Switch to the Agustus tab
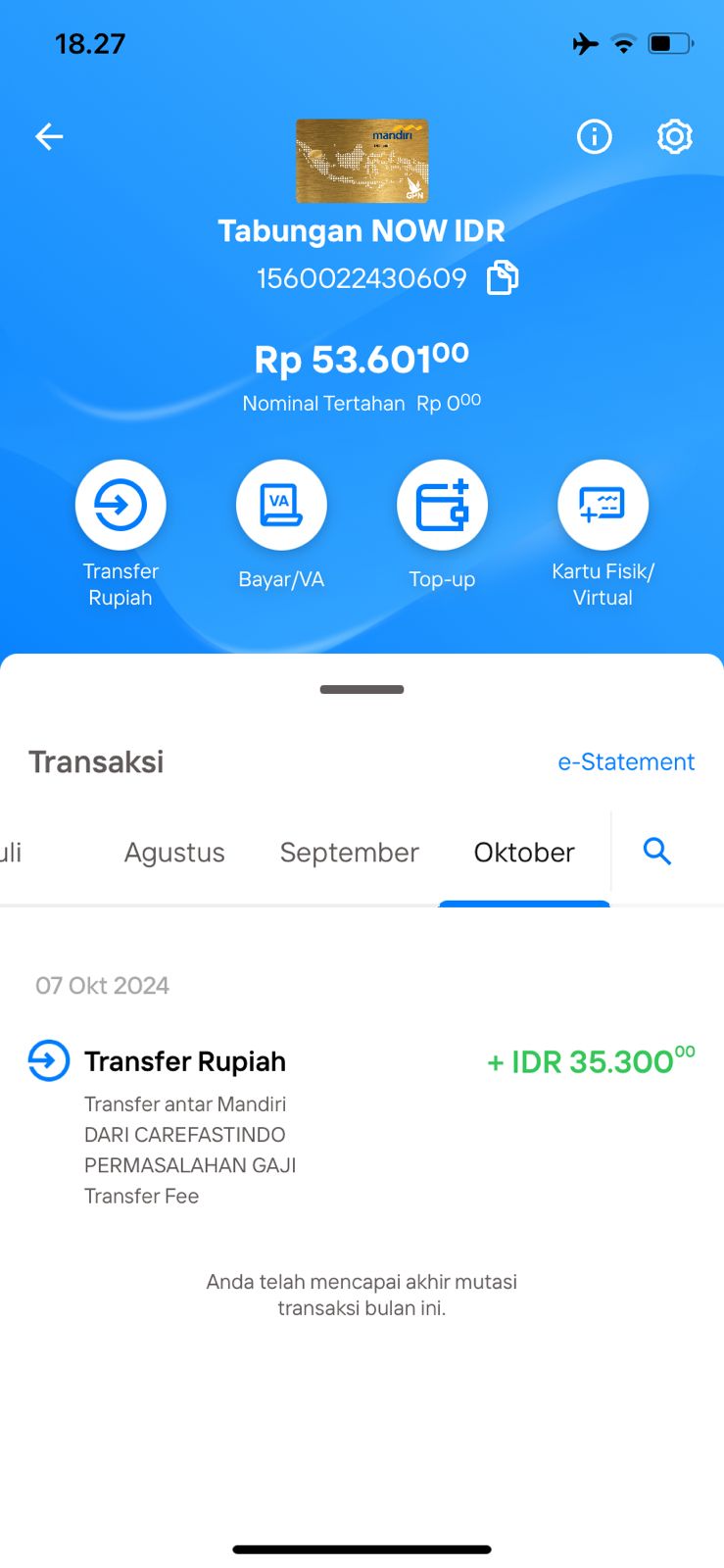Screen dimensions: 724x1568 [x=174, y=853]
